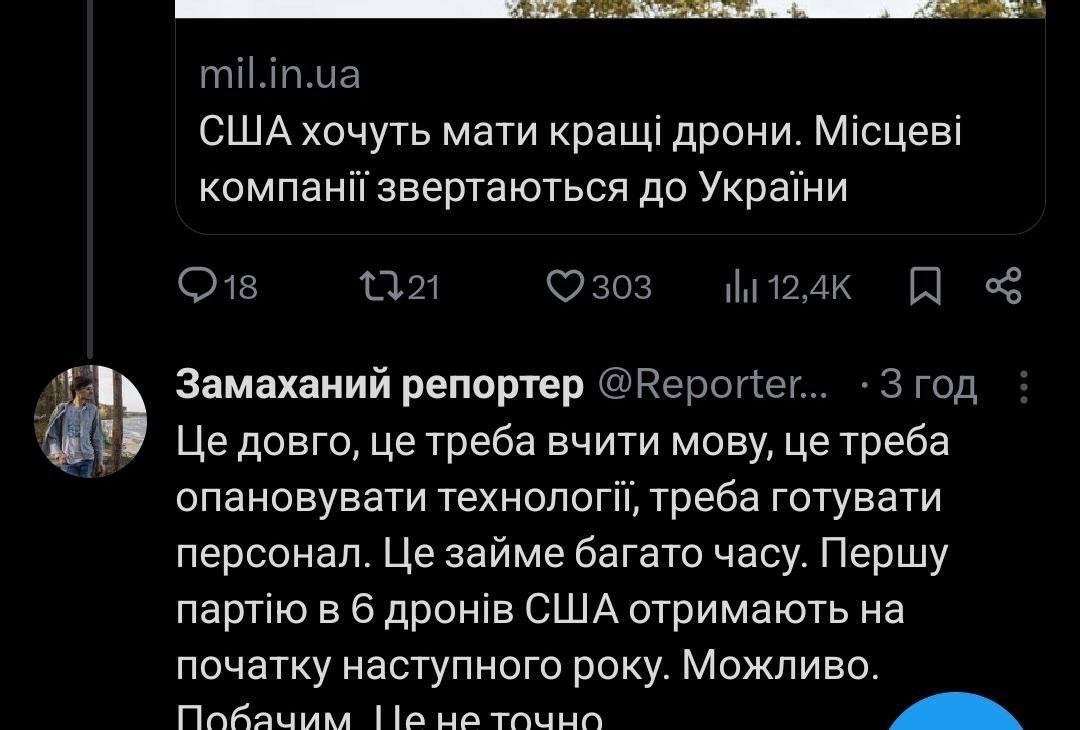The height and width of the screenshot is (730, 1080).
Task: Share the mil.in.ua post
Action: point(1003,287)
